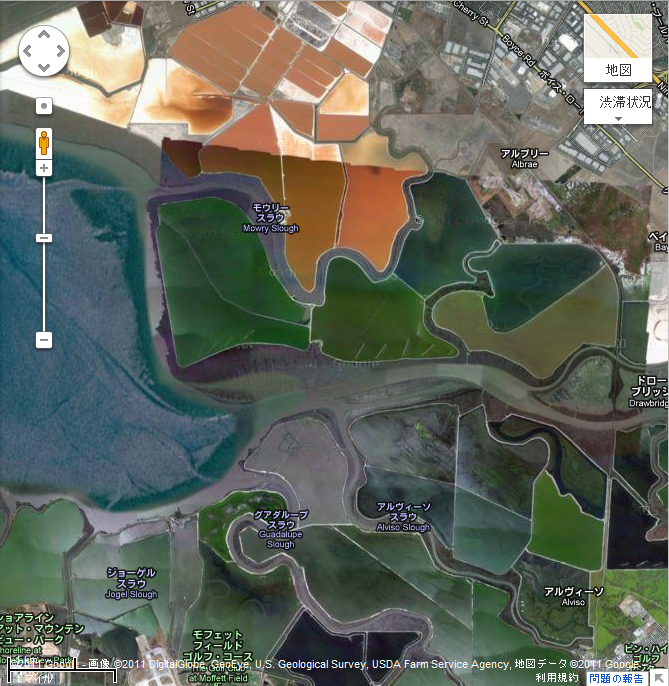The image size is (669, 686).
Task: Pan the map left with the arrow
Action: click(28, 51)
